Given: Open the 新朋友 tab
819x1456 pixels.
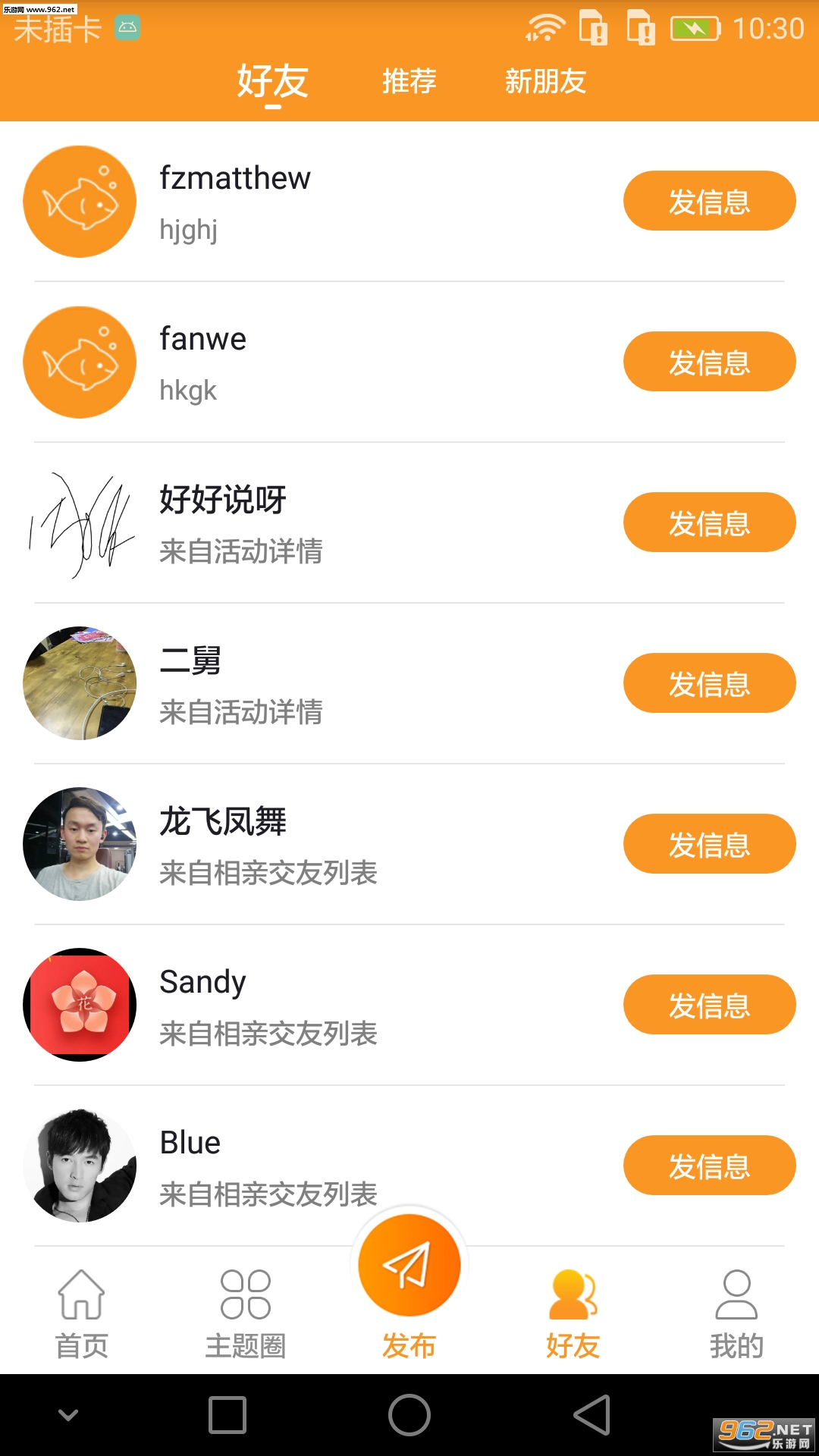Looking at the screenshot, I should (545, 80).
